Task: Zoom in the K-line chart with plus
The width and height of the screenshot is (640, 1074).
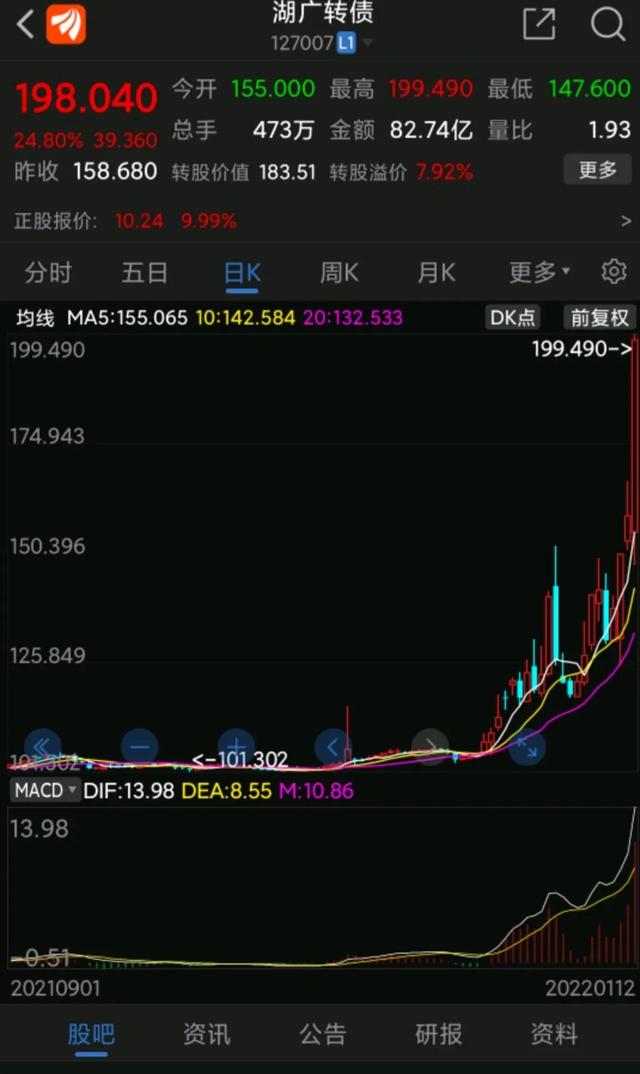Action: coord(236,747)
